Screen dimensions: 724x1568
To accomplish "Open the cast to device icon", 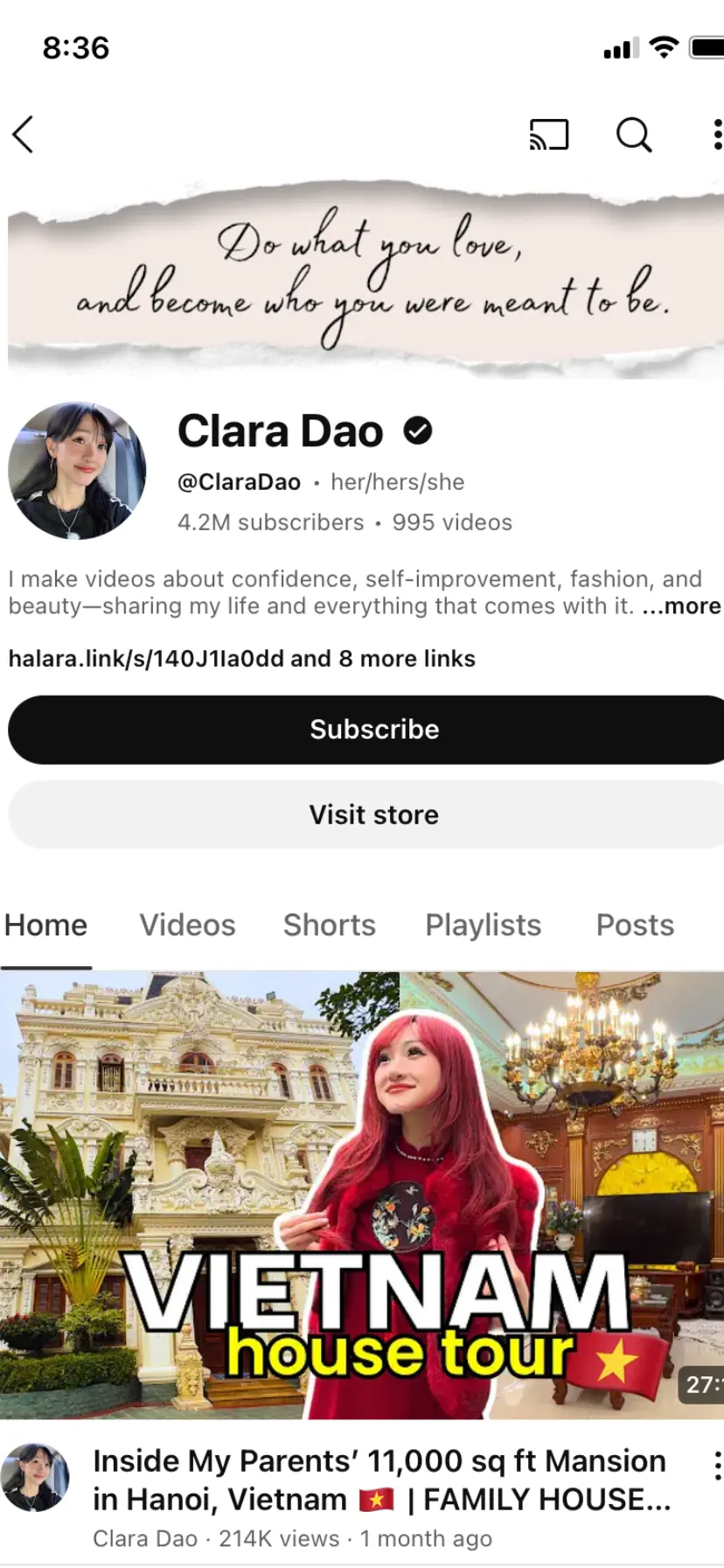I will pyautogui.click(x=549, y=135).
